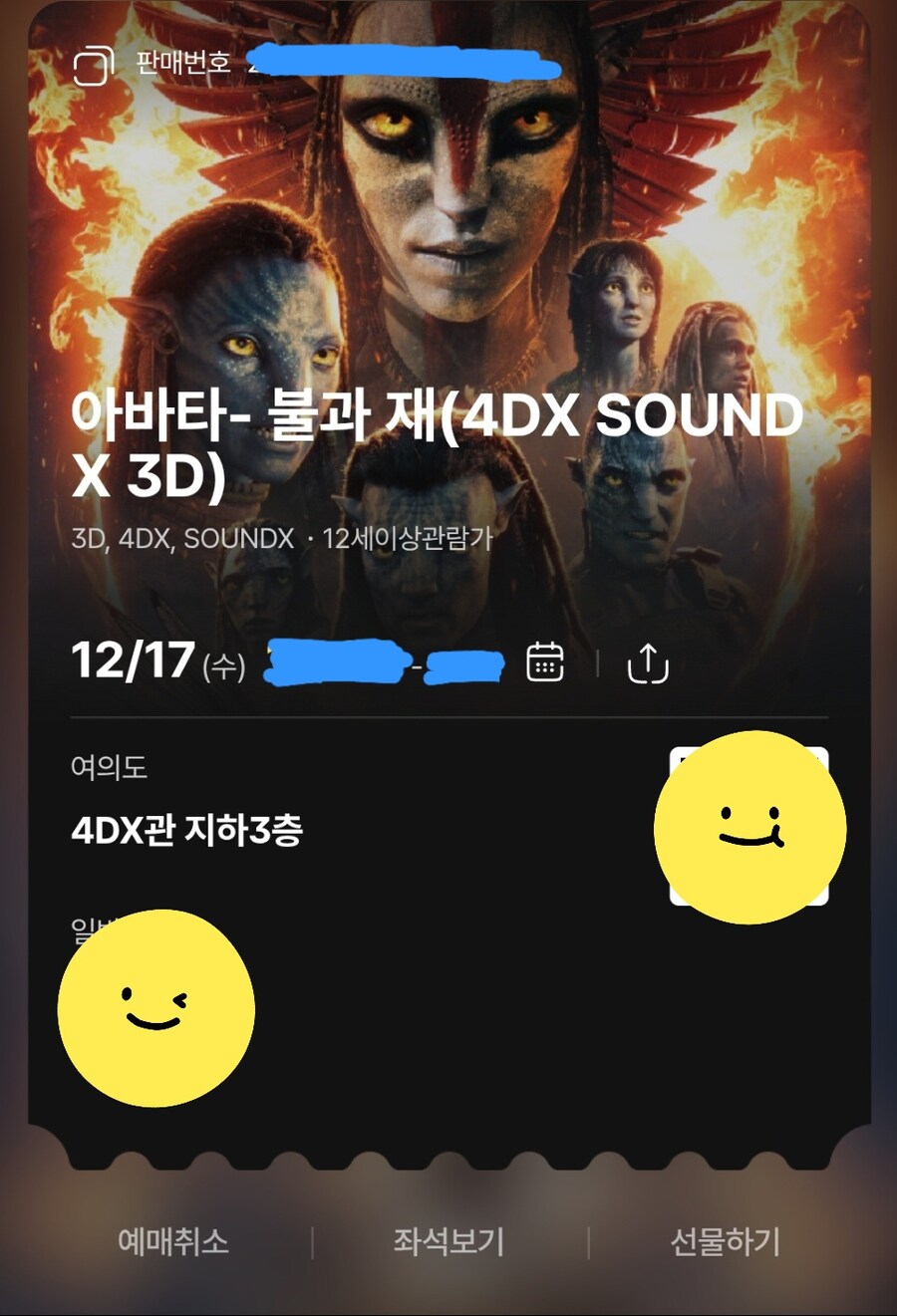Select the ticket copy icon at top left

point(95,62)
